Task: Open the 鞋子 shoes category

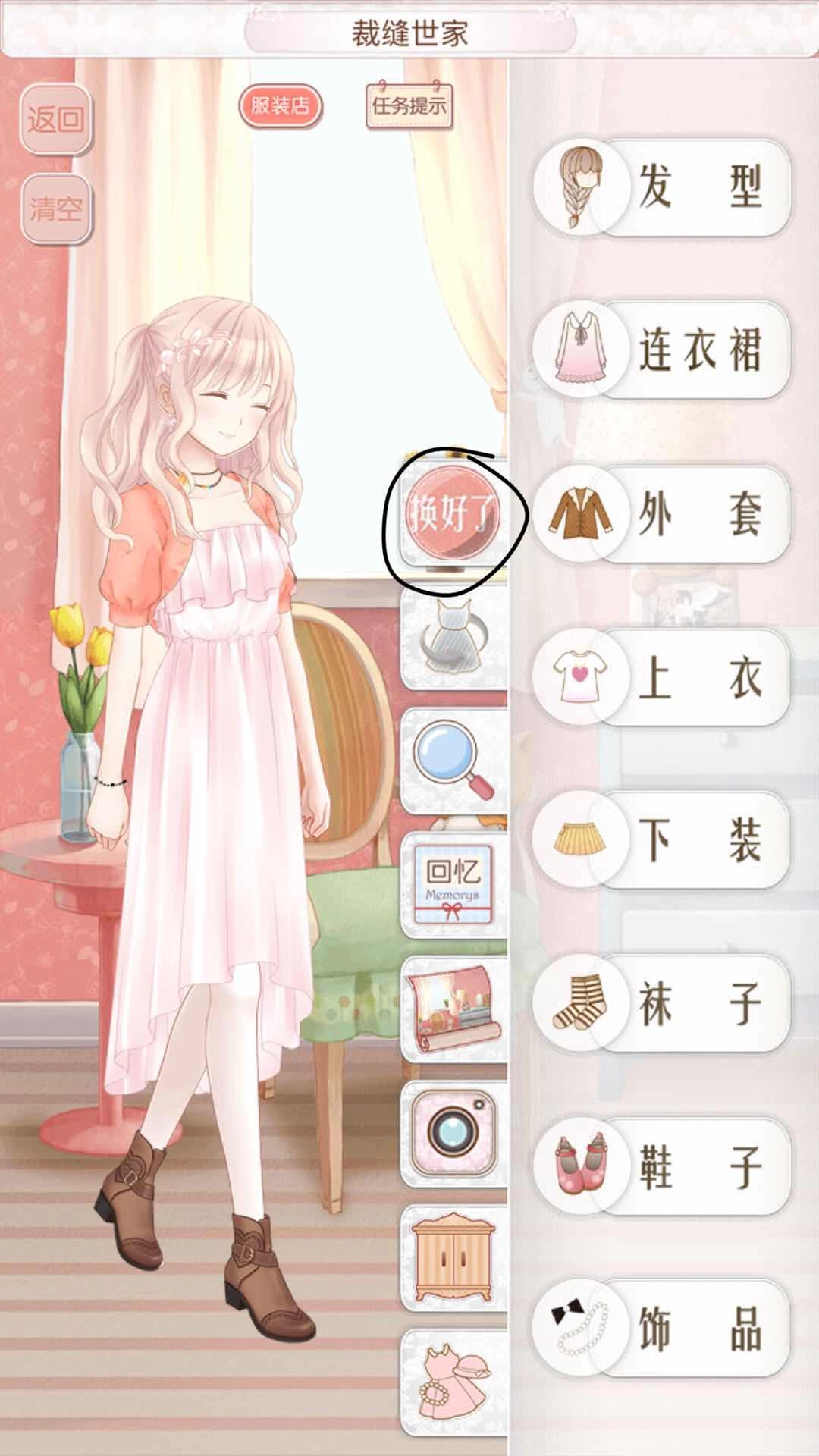Action: click(662, 1166)
